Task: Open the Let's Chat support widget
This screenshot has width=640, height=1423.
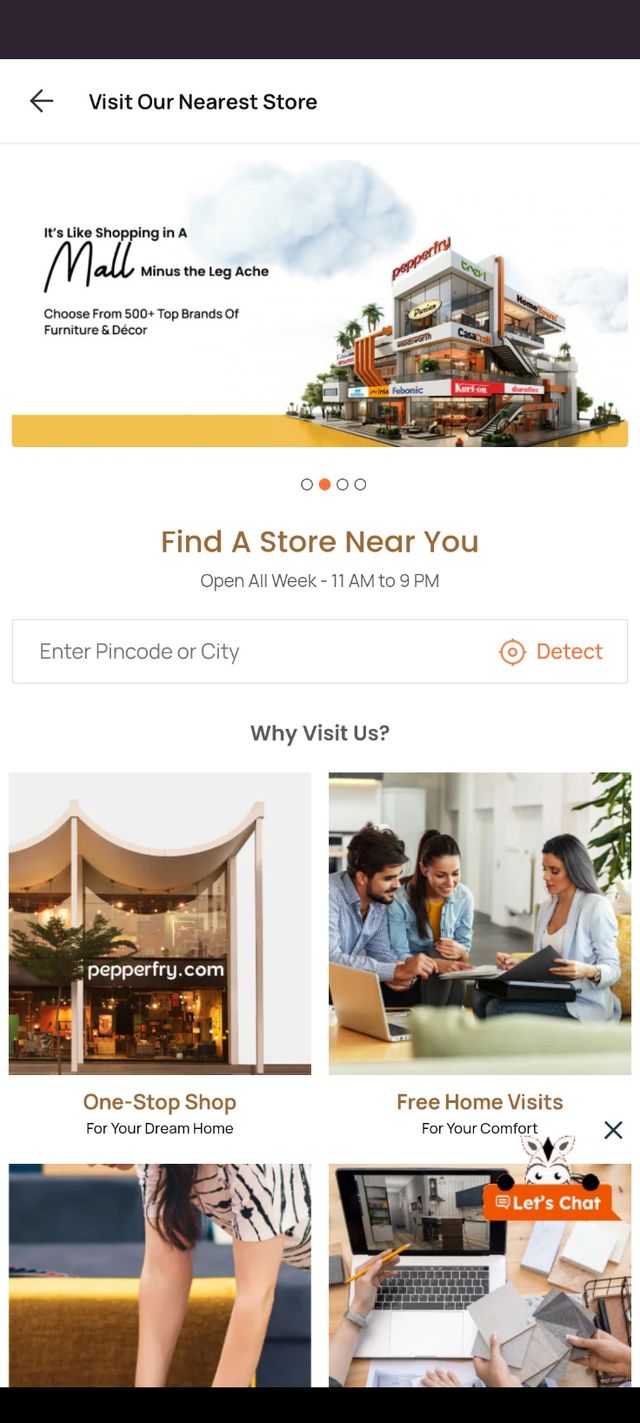Action: point(549,1200)
